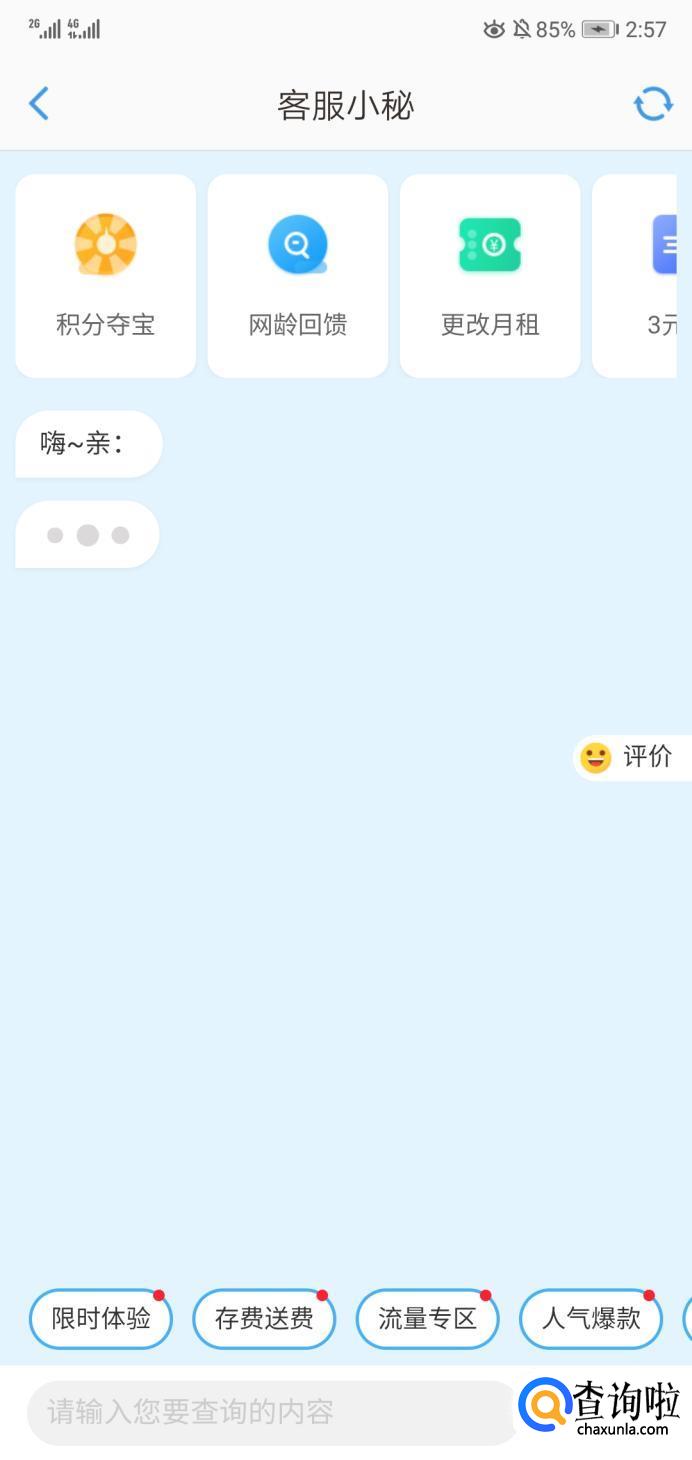Screen dimensions: 692x1460
Task: Choose the 限时体验 chip
Action: 101,1319
